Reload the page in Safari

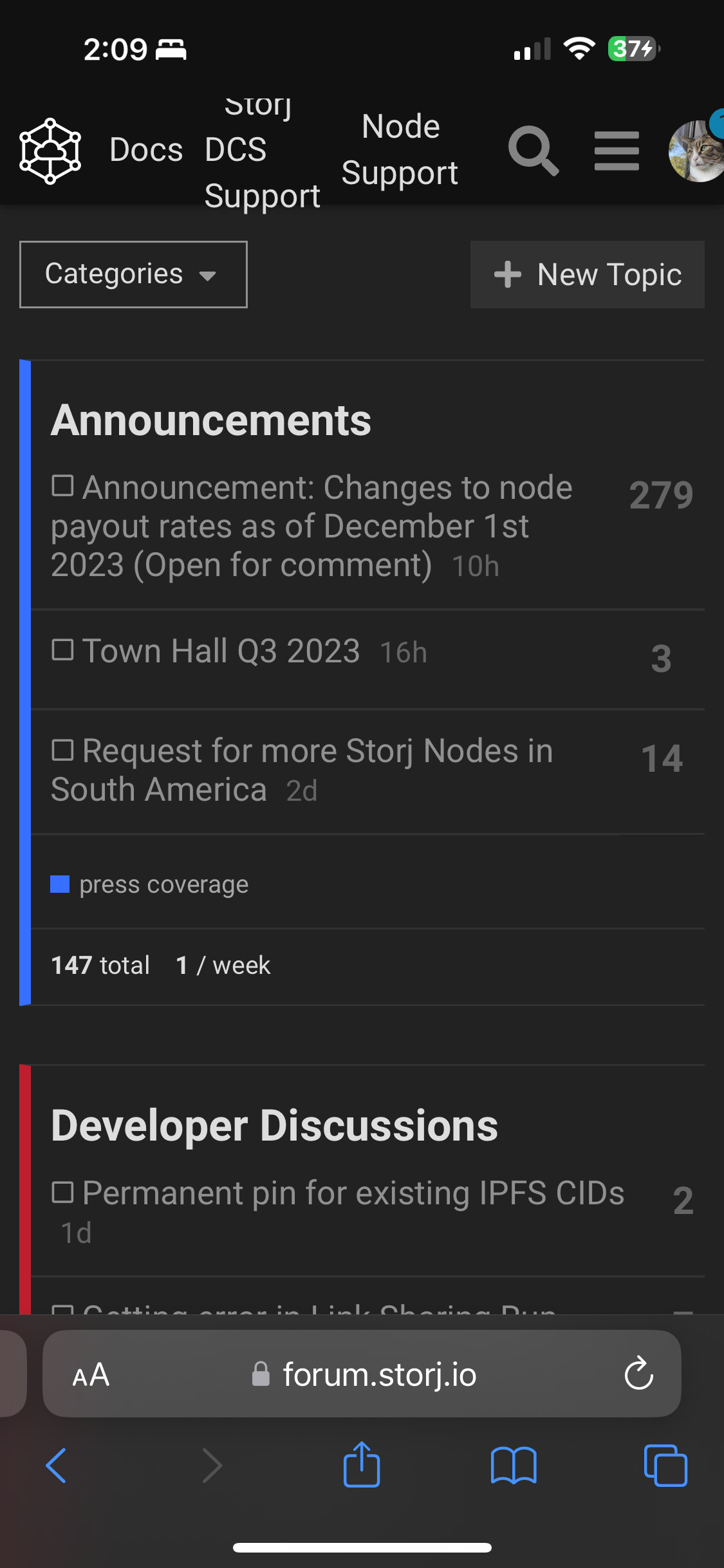pos(638,1374)
